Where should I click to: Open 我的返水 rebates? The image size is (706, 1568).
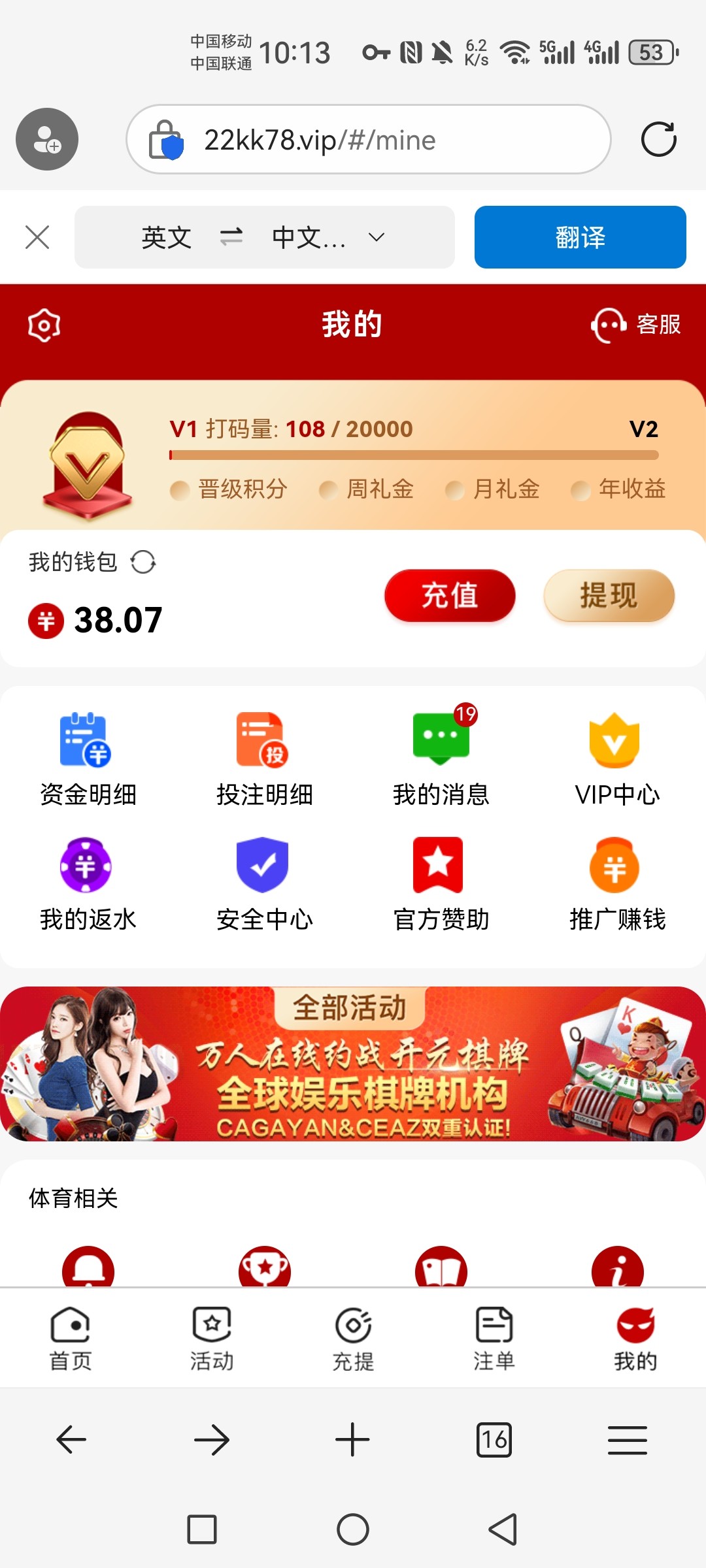88,885
